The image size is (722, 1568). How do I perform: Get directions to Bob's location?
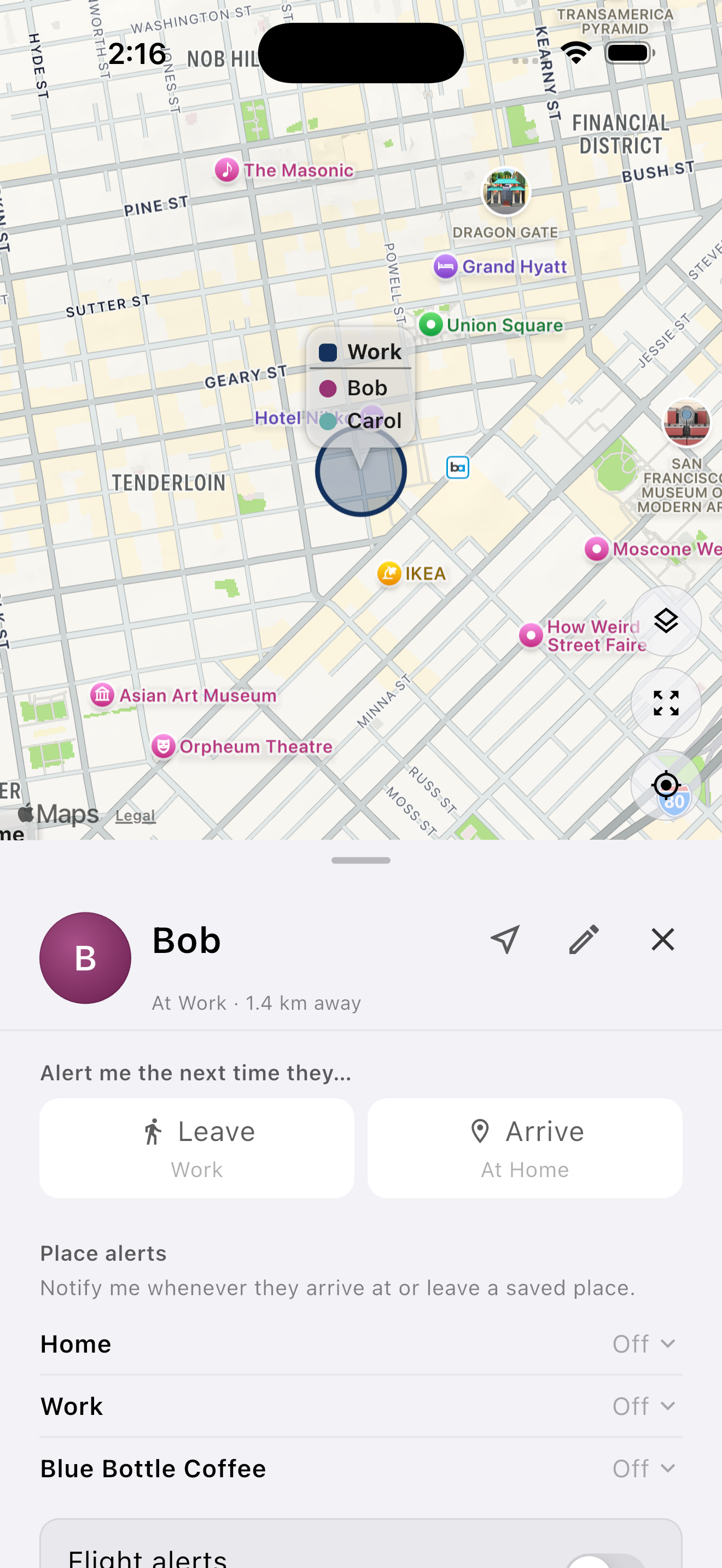tap(505, 939)
